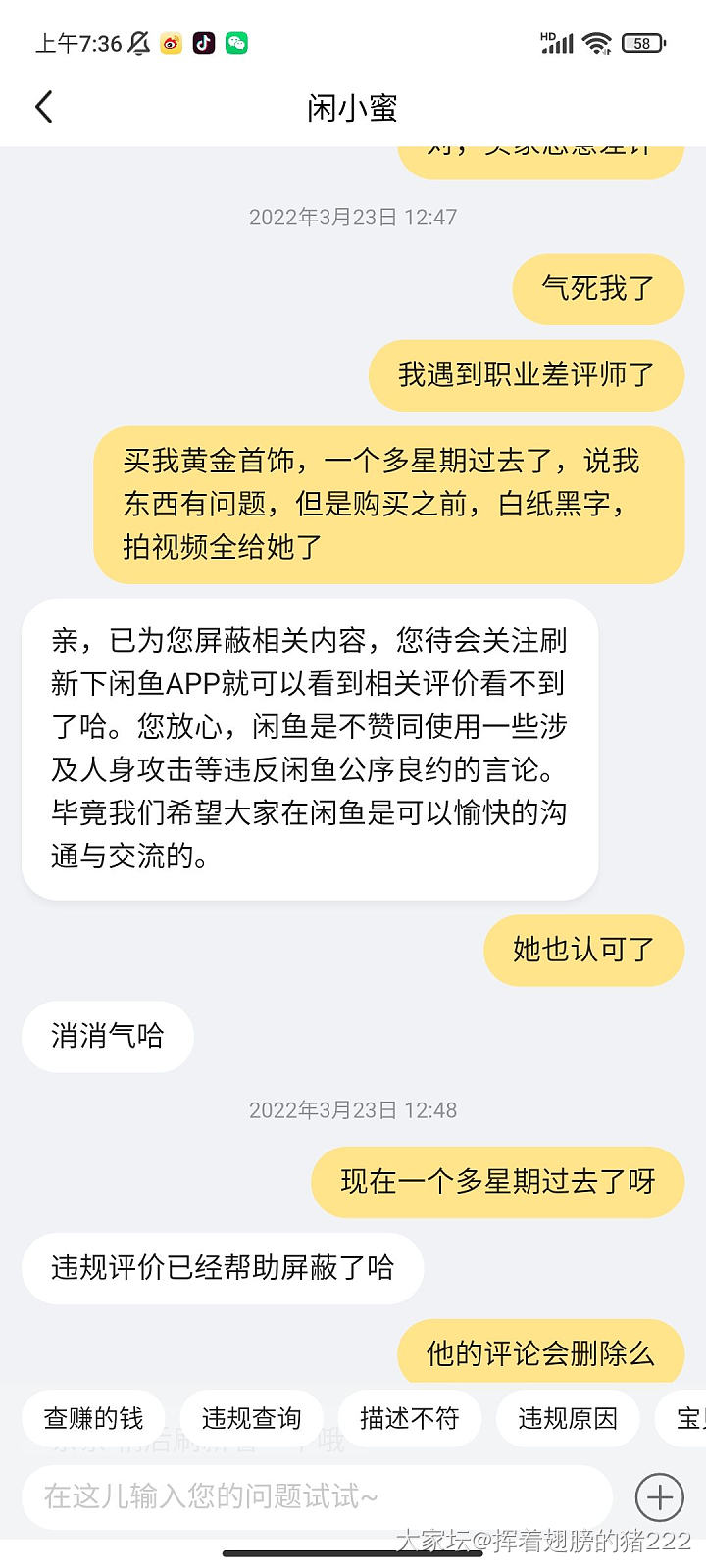Tap the 描述不符 quick reply chip
Screen dimensions: 706x1568
(x=409, y=1418)
